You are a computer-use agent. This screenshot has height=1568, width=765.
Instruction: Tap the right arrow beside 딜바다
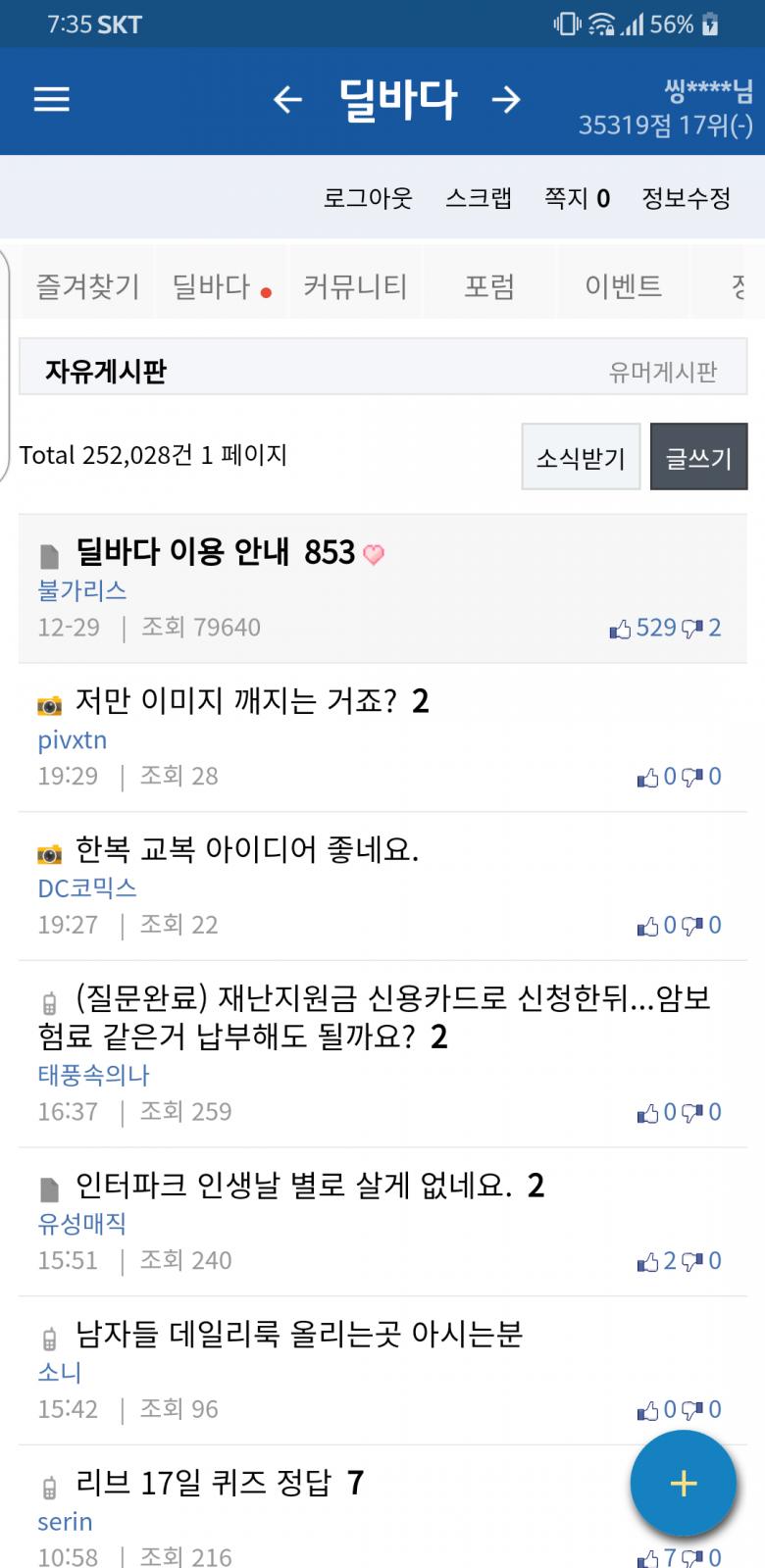click(506, 99)
